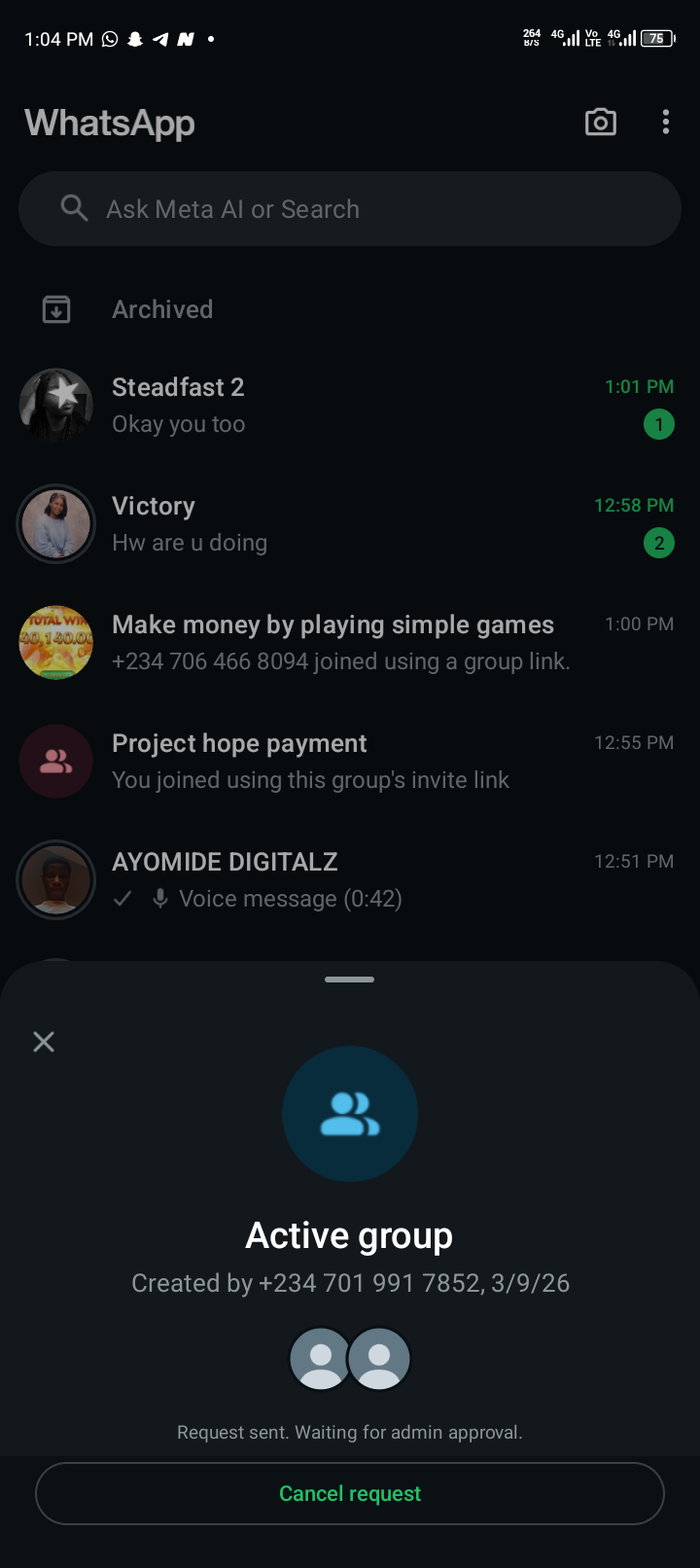Cancel the group join request

350,1493
